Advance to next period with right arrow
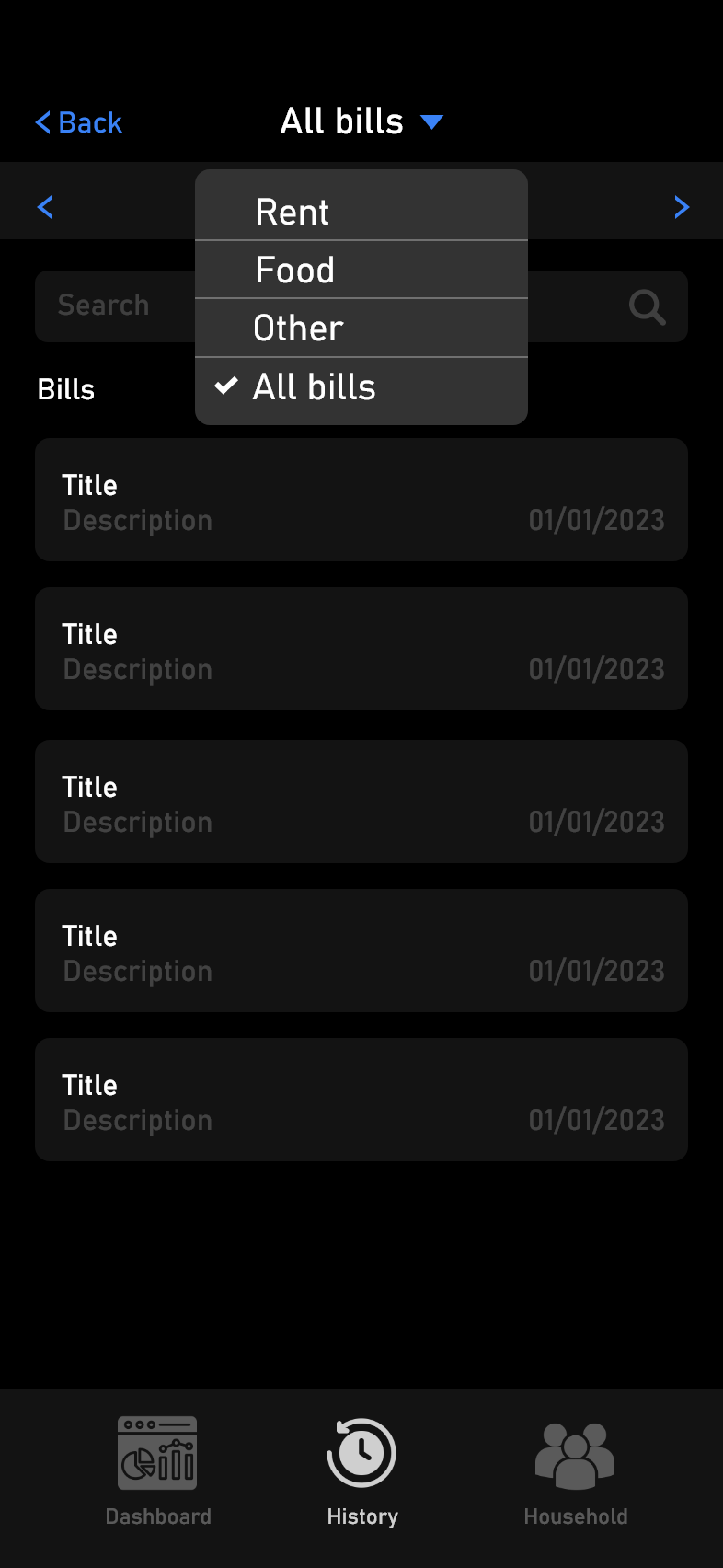723x1568 pixels. [682, 207]
